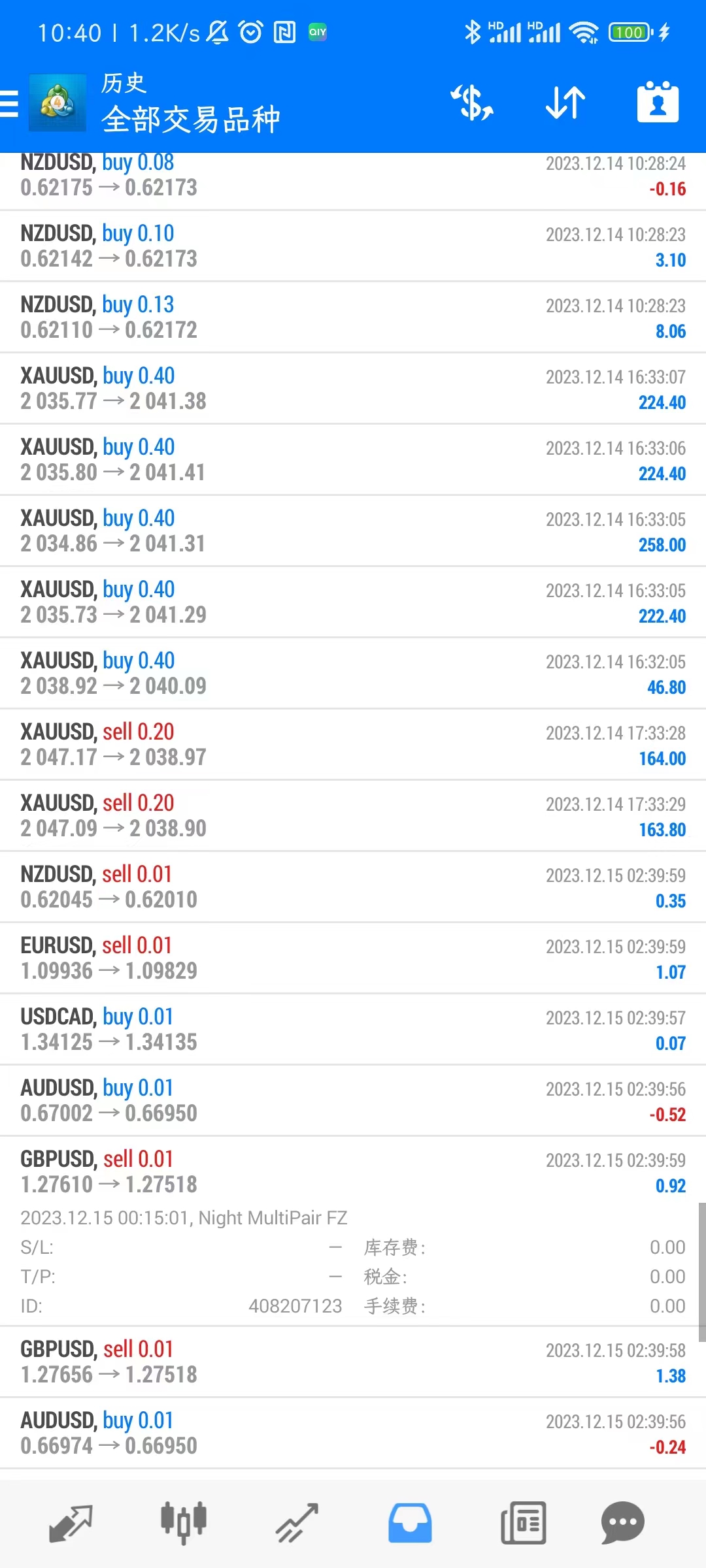
Task: Switch to the Trade tab
Action: [x=297, y=1524]
